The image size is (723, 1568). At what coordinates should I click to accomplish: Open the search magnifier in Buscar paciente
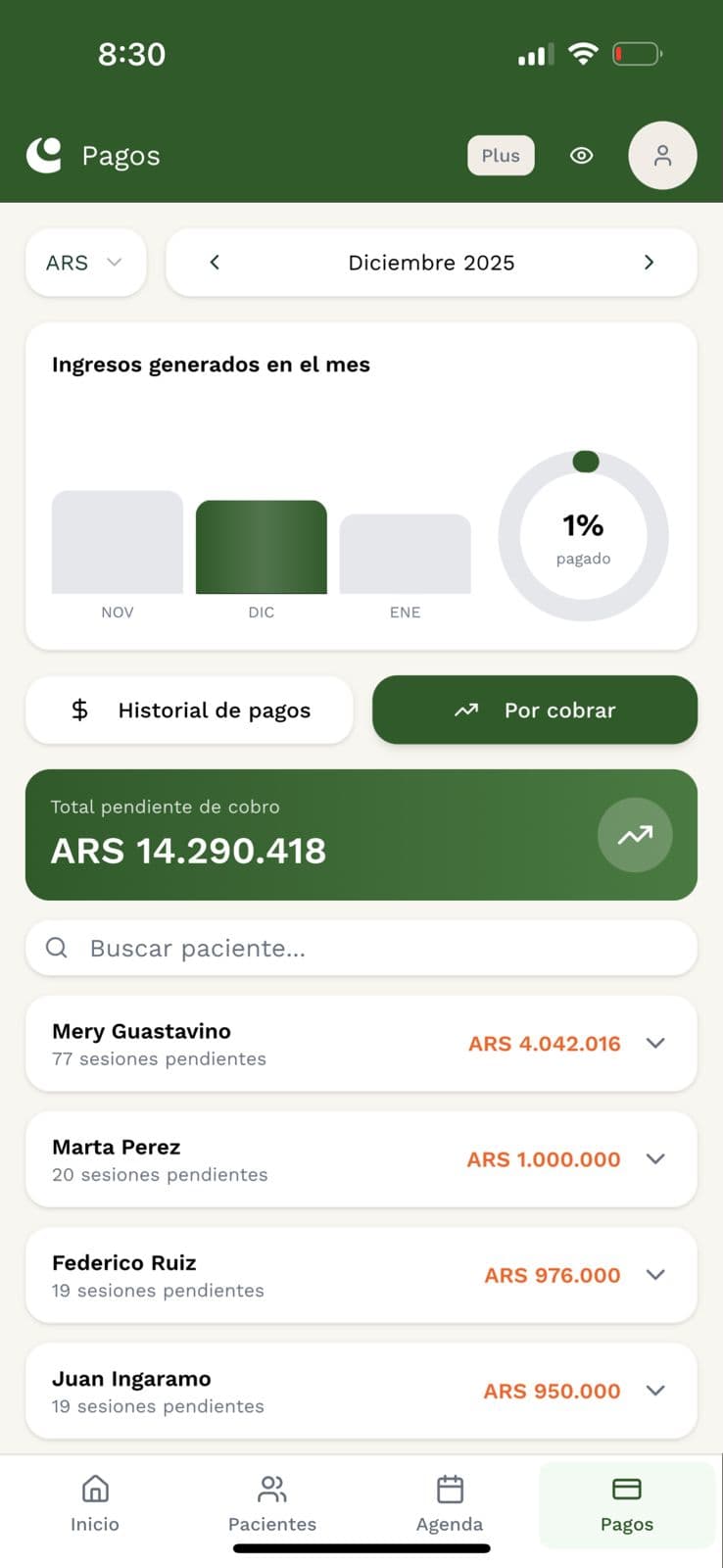pos(56,948)
